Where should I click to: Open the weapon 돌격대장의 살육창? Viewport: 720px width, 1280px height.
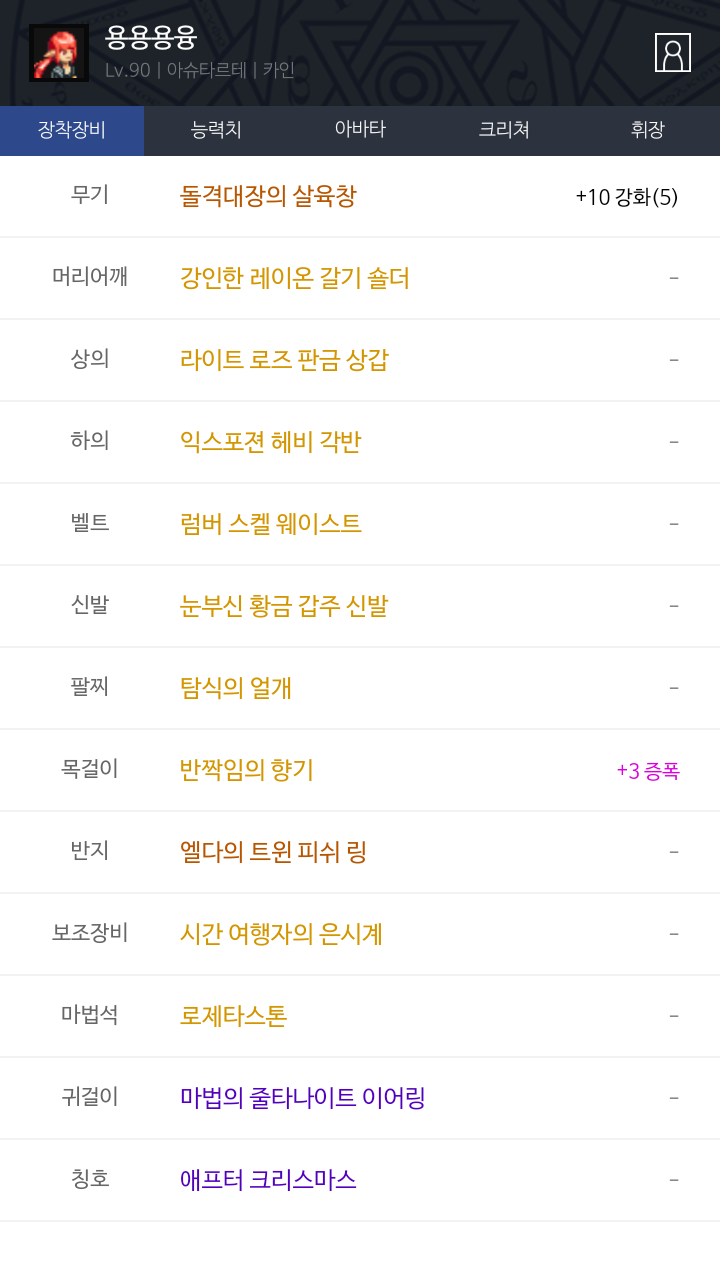[x=268, y=196]
